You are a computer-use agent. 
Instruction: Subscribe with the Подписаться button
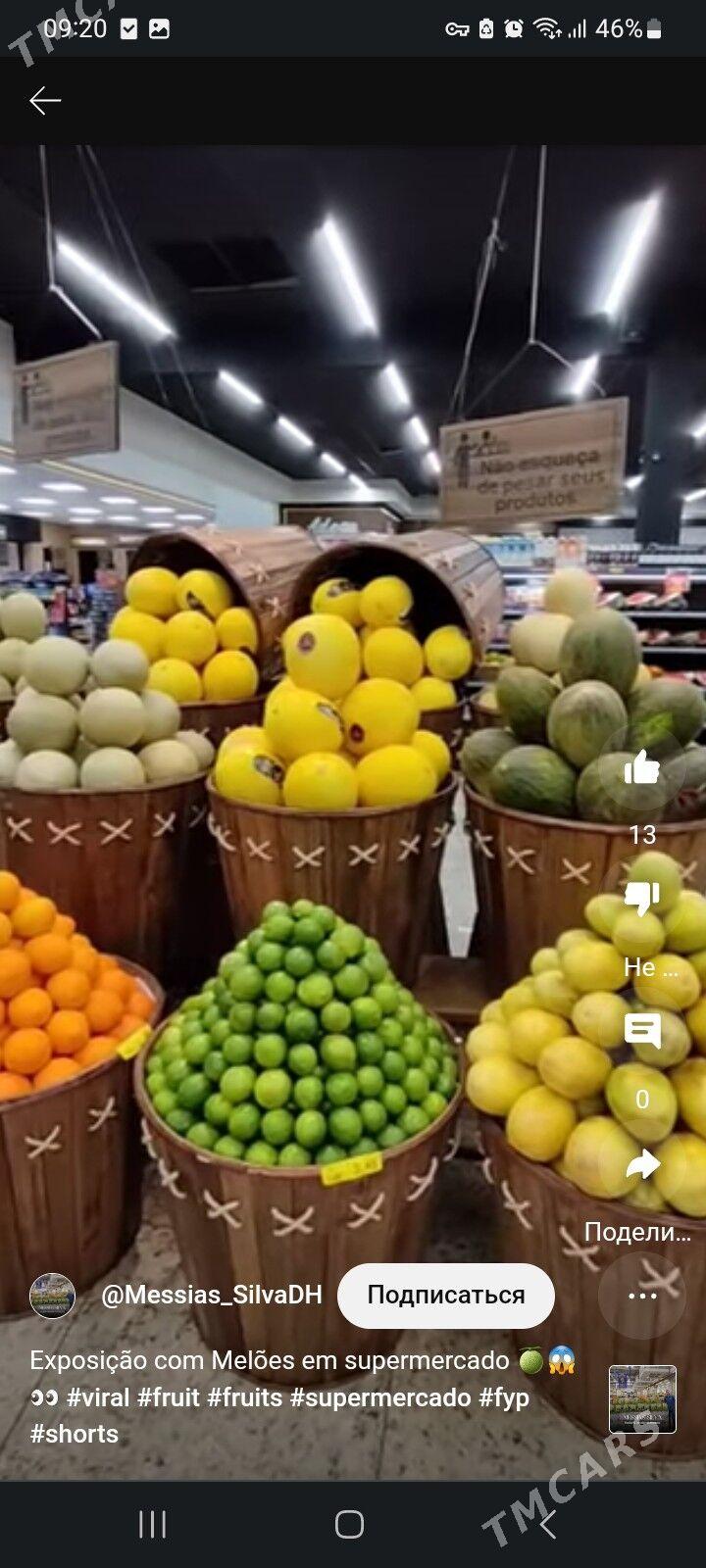tap(446, 1296)
